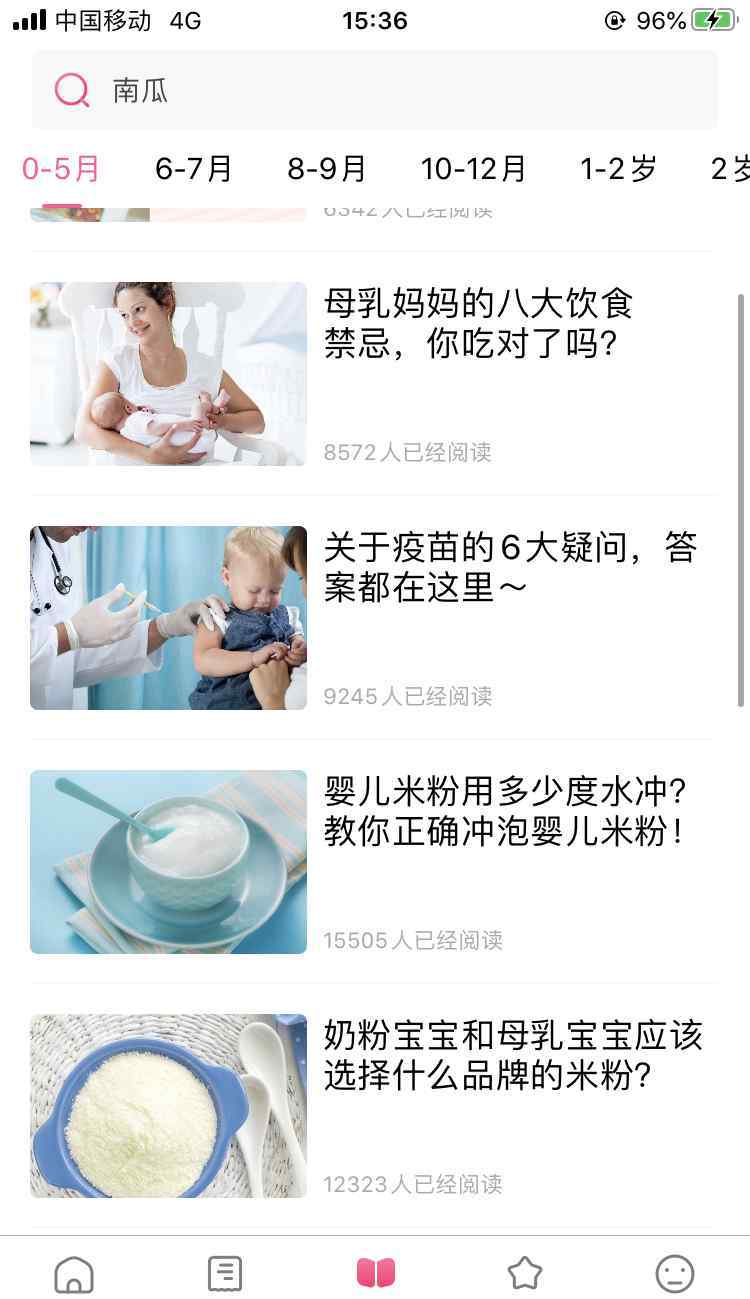View article 奶粉宝宝和母乳宝宝应该选择什么品牌的米粉
The width and height of the screenshot is (750, 1299).
tap(372, 1106)
